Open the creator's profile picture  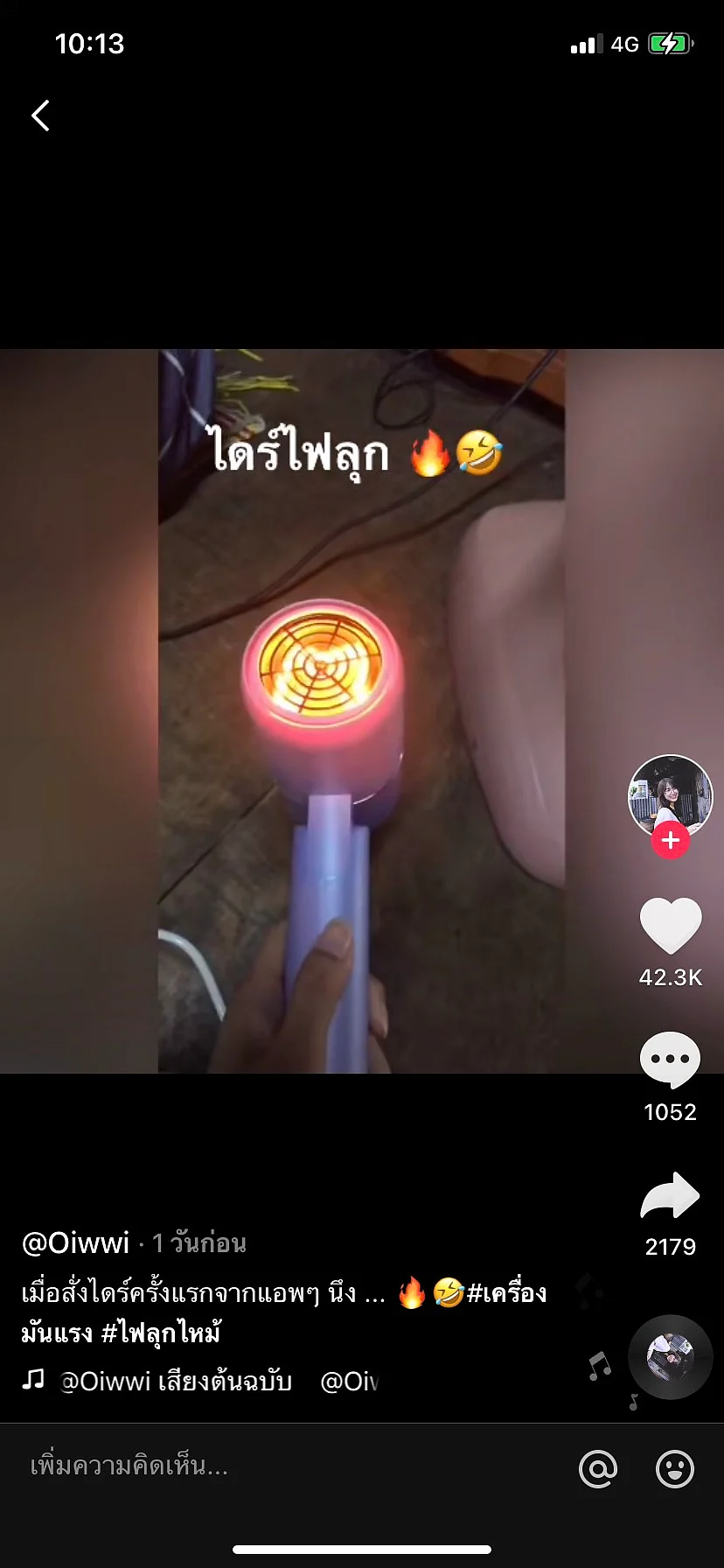pos(671,795)
